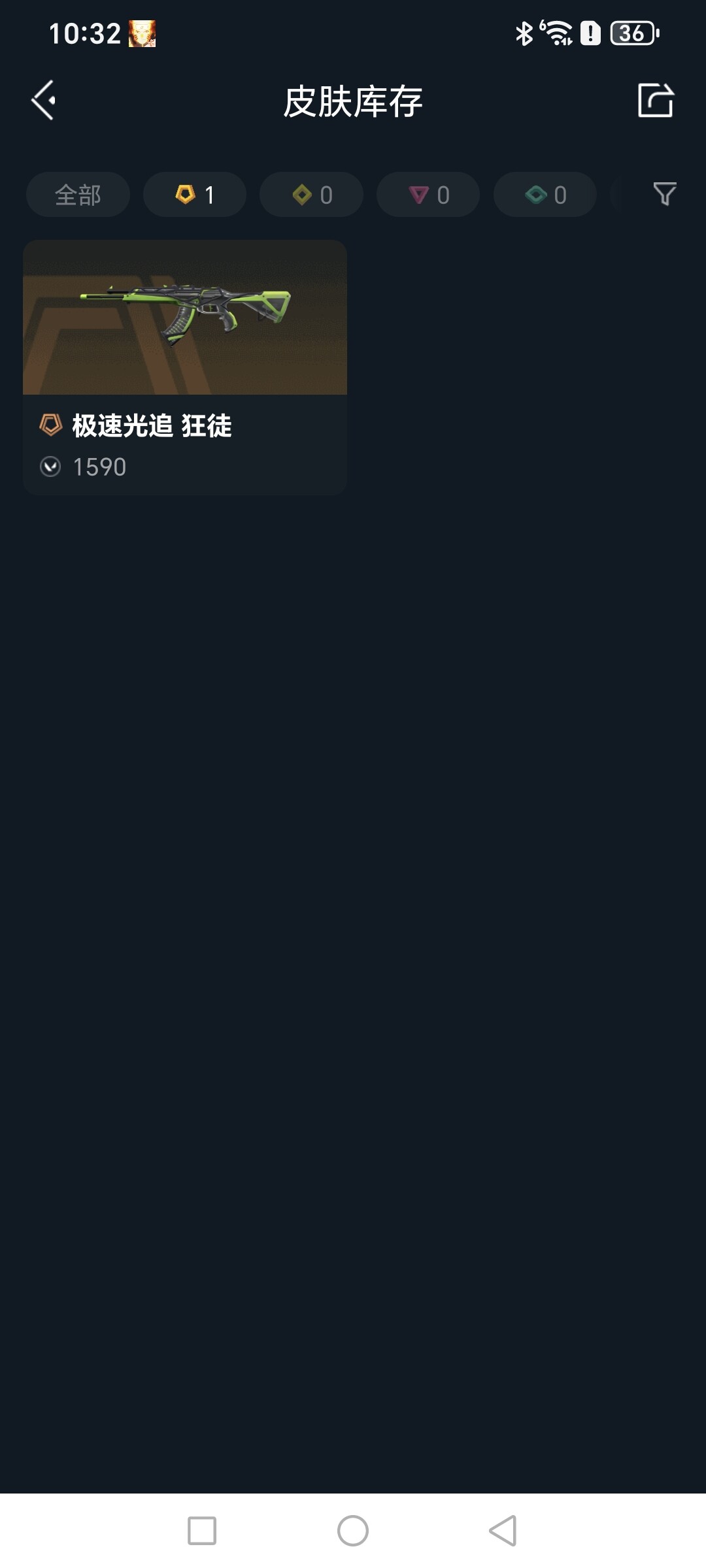
Task: Filter by the yellow diamond tier chip
Action: point(311,195)
